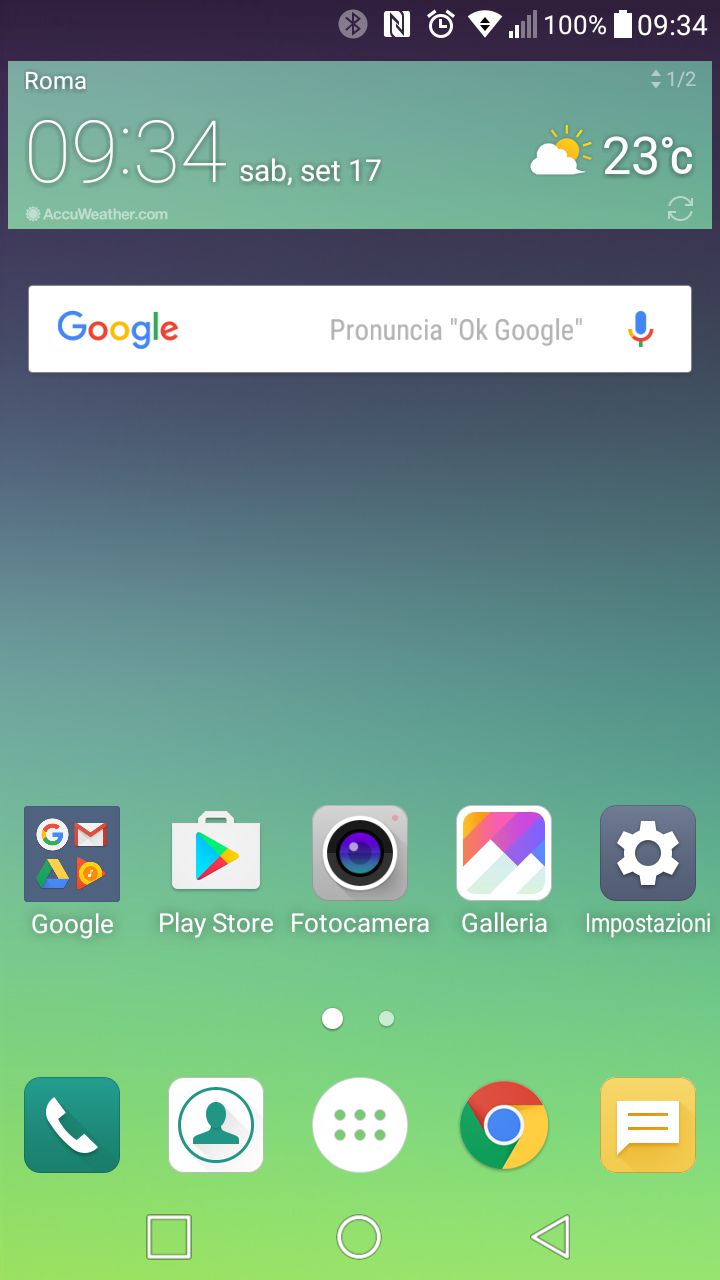Image resolution: width=720 pixels, height=1280 pixels.
Task: Open the contacts app
Action: 216,1125
